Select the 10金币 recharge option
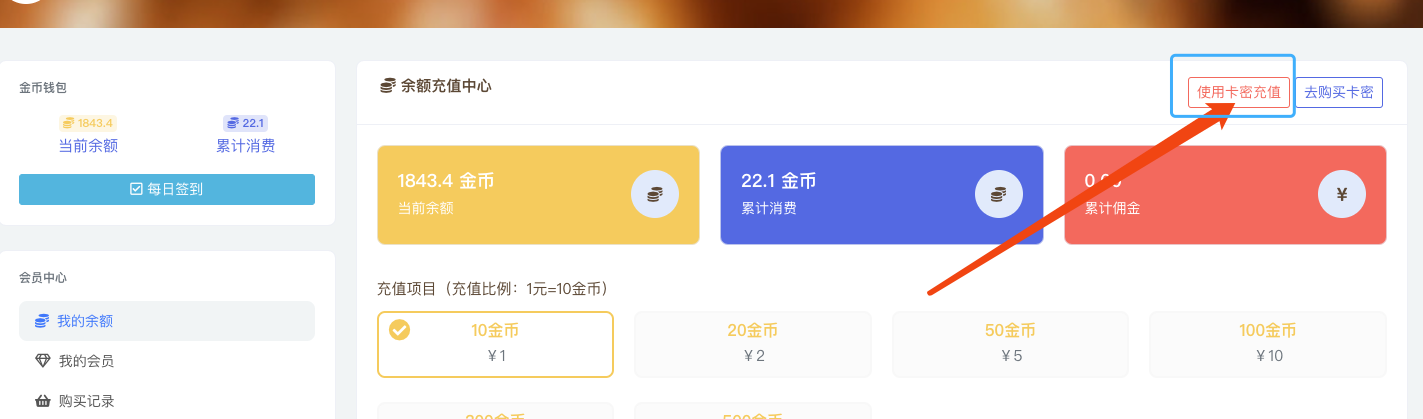This screenshot has width=1423, height=419. pos(495,343)
